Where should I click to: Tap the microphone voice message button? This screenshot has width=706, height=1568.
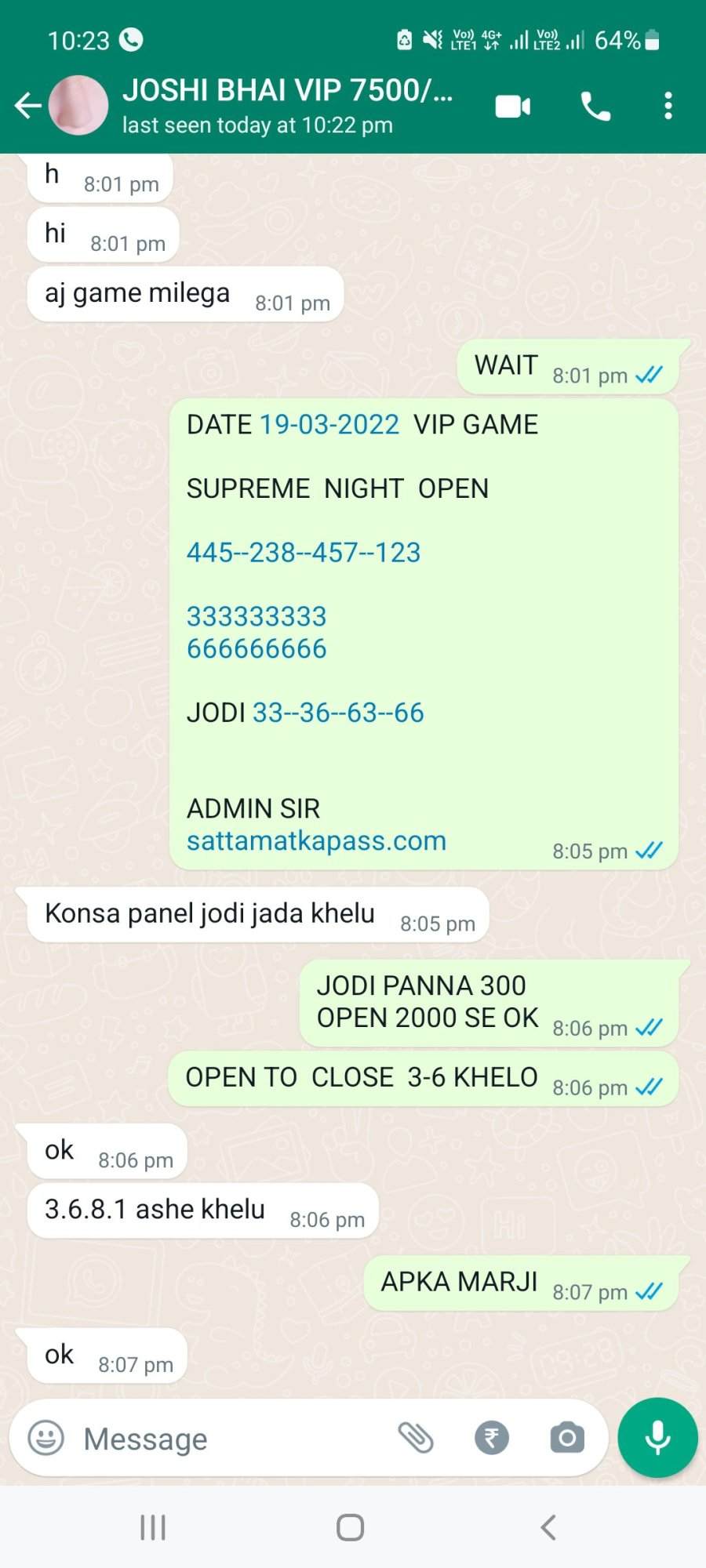pyautogui.click(x=657, y=1438)
